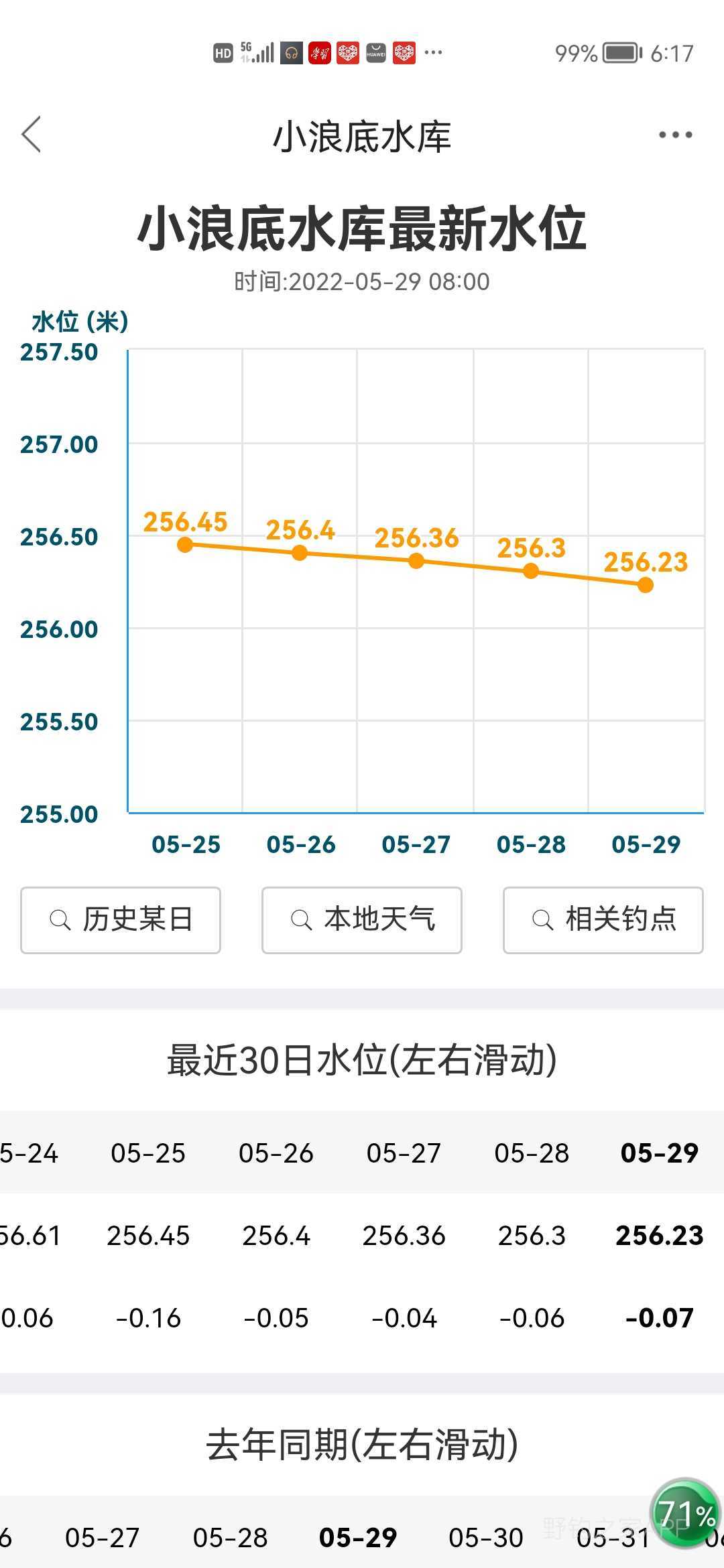Viewport: 724px width, 1568px height.
Task: Open the three-dot overflow menu
Action: coord(675,135)
